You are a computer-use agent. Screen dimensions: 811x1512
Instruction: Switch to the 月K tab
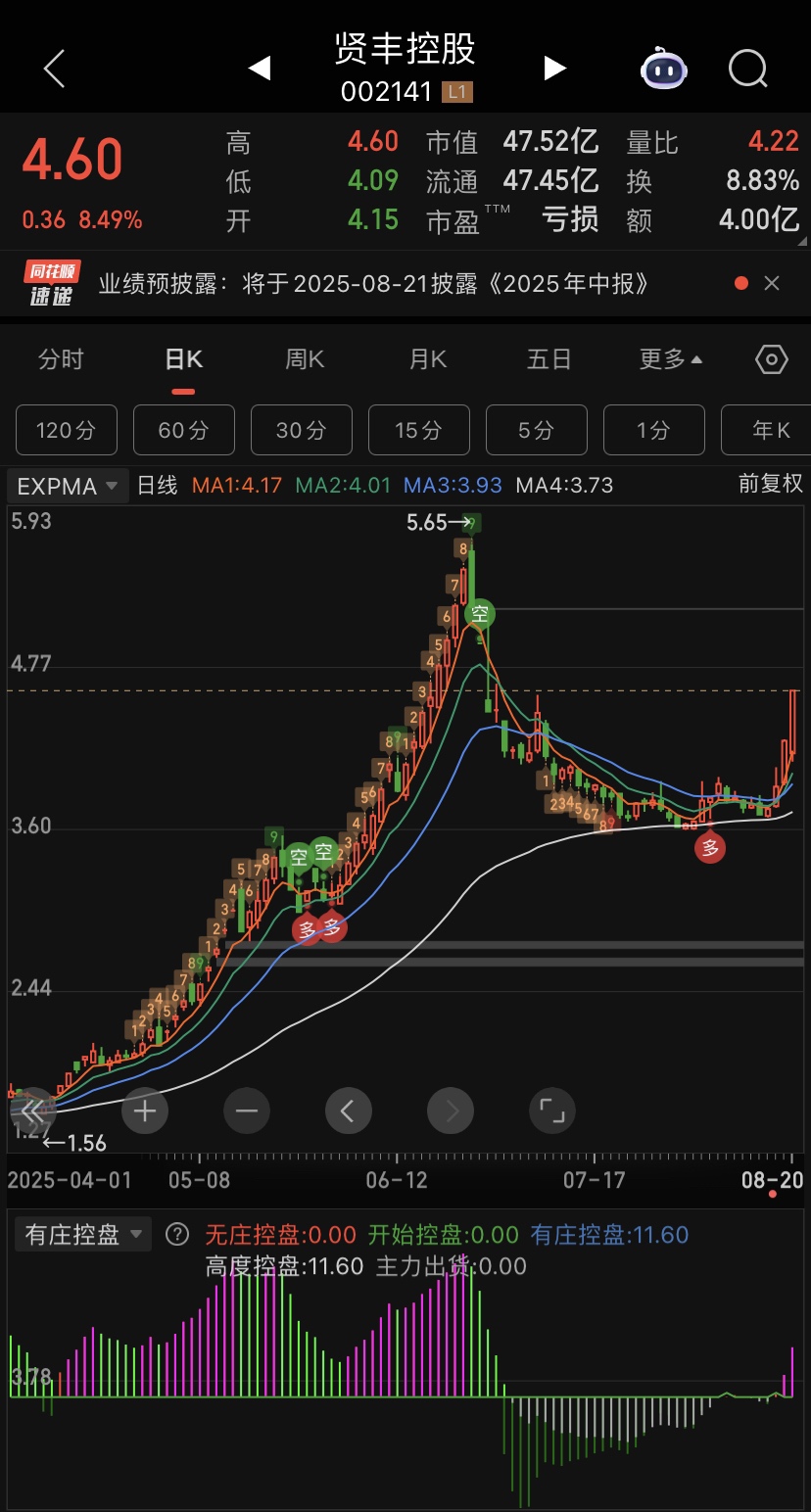428,359
